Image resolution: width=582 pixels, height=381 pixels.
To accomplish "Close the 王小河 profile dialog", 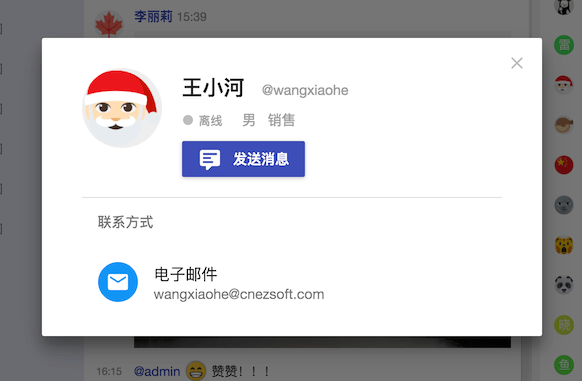I will pos(517,63).
